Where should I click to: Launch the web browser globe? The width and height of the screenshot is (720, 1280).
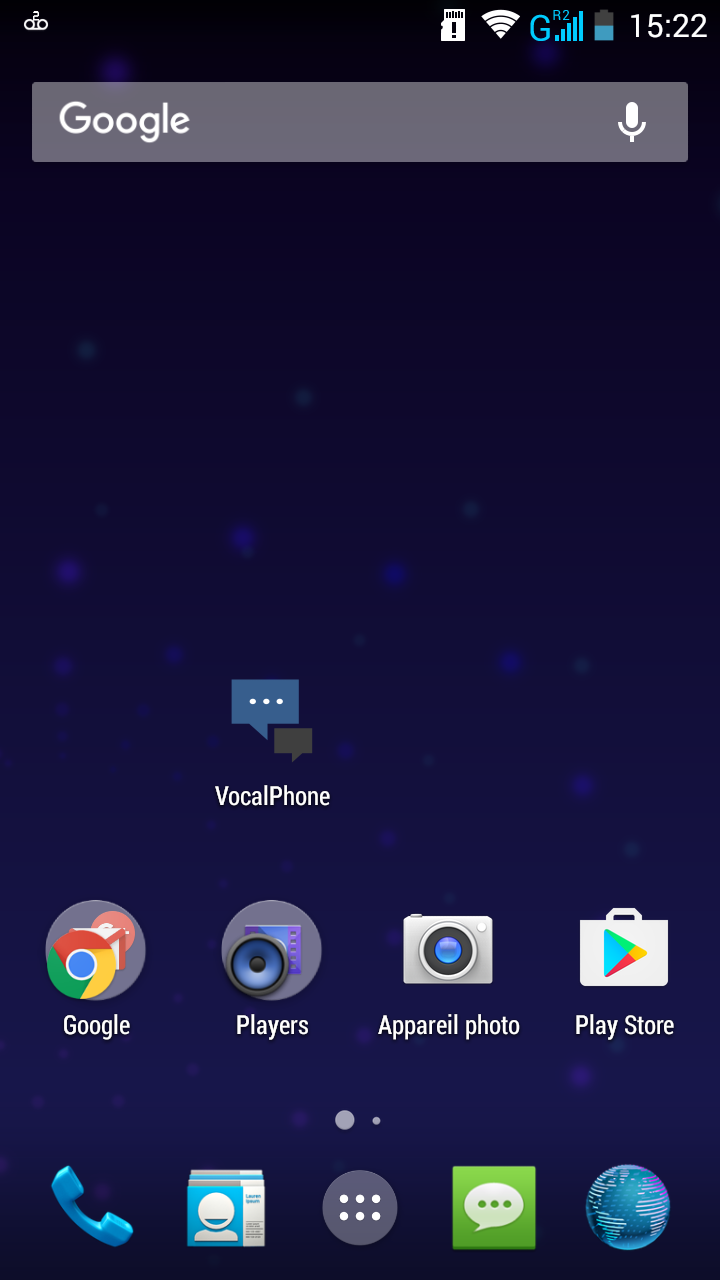[627, 1207]
